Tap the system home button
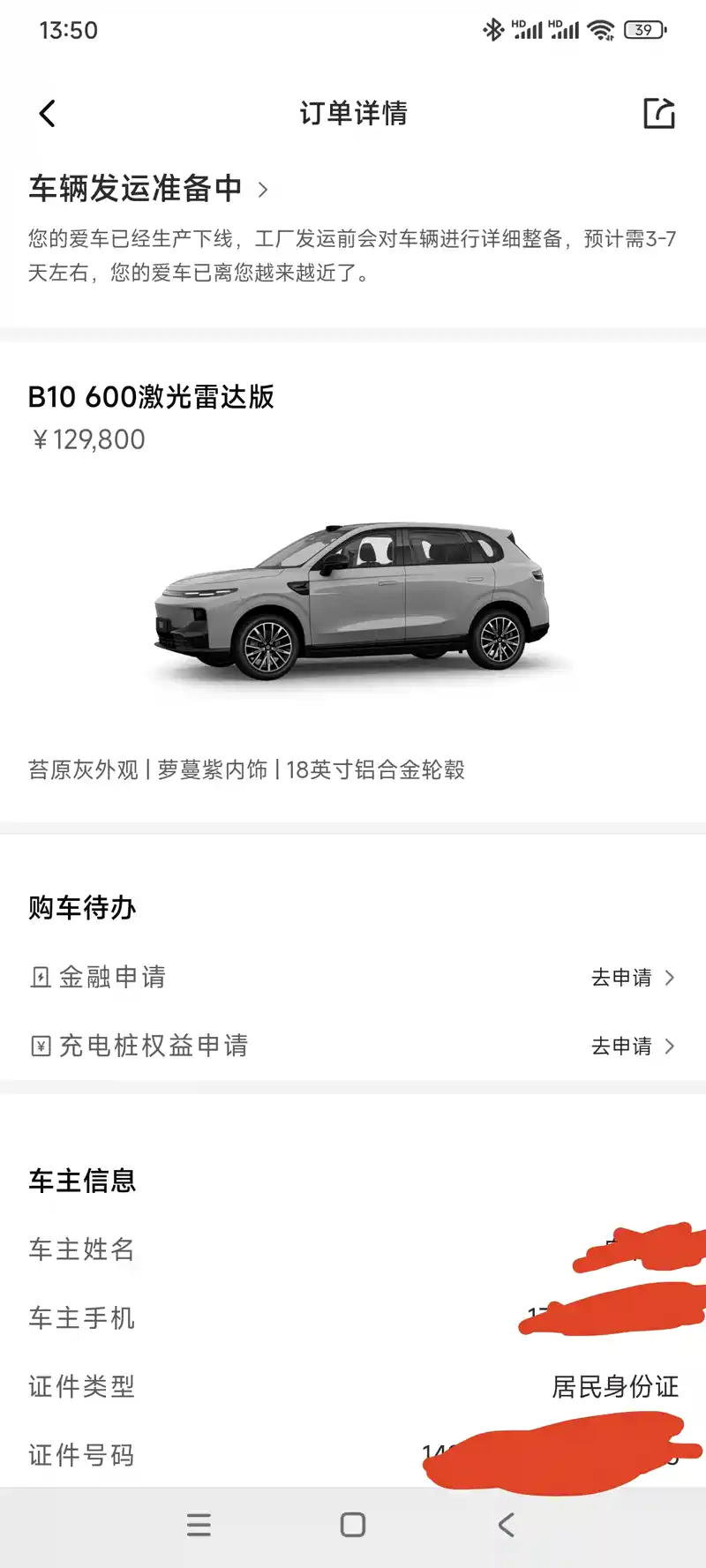Viewport: 706px width, 1568px height. [353, 1525]
